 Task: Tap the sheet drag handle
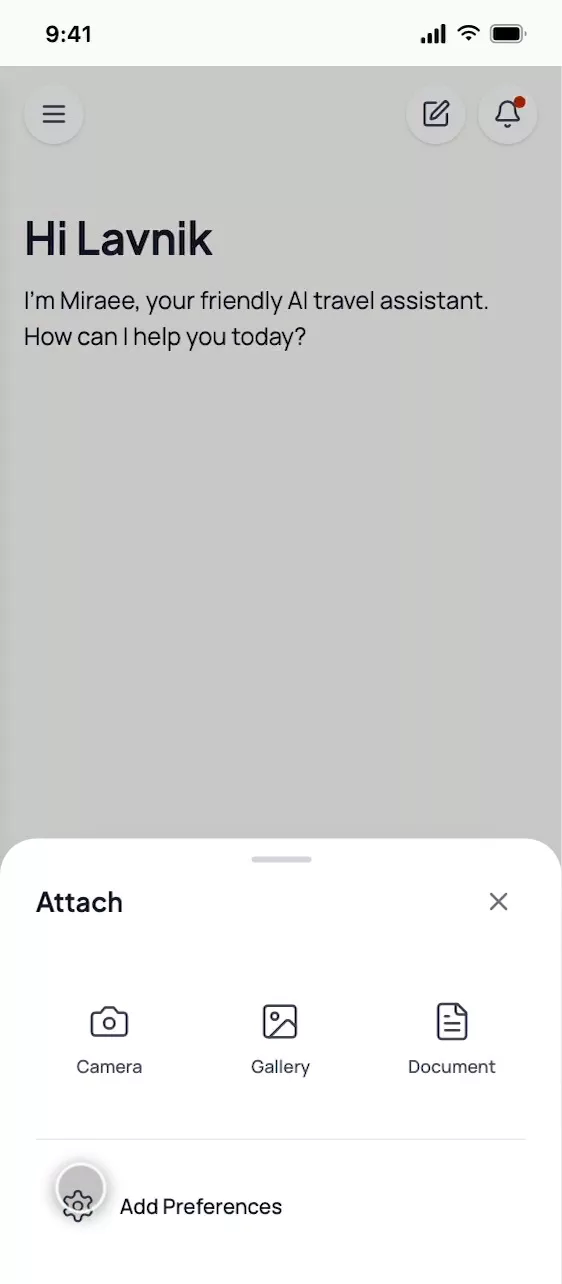click(281, 859)
